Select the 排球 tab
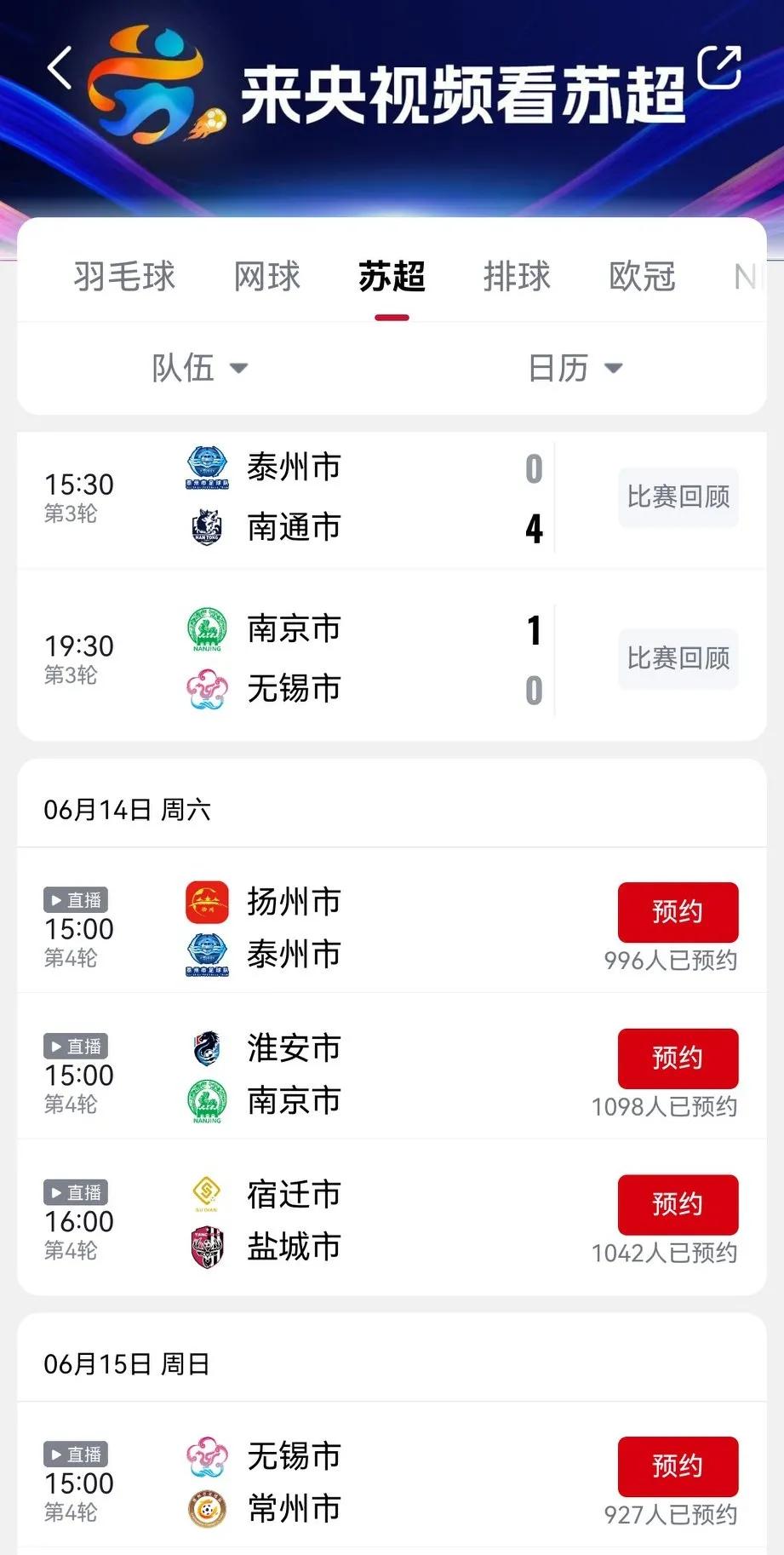Screen dimensions: 784x1555 click(518, 276)
